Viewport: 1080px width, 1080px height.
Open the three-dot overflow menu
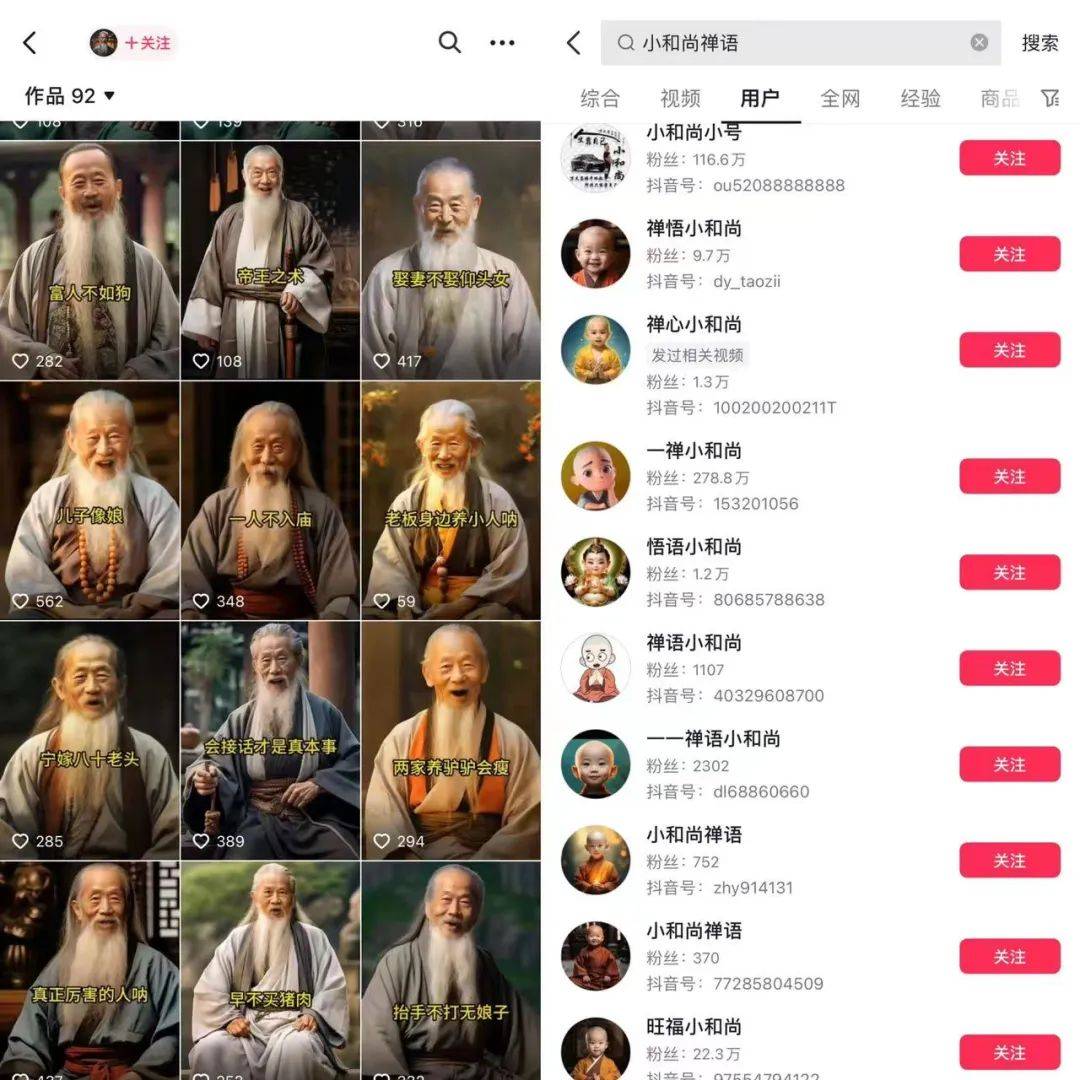tap(502, 43)
